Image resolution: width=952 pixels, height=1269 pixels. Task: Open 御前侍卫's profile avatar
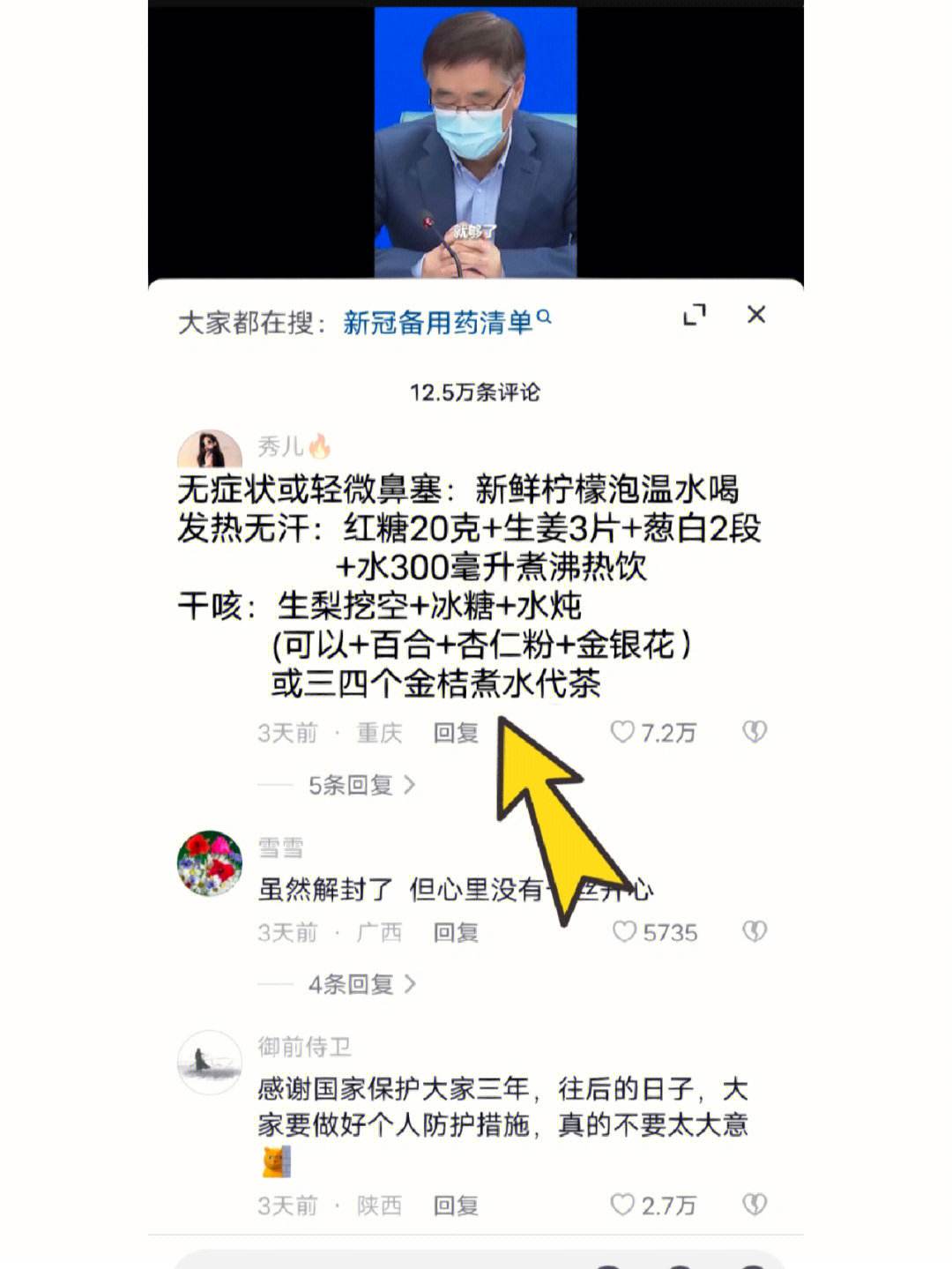[x=210, y=1063]
